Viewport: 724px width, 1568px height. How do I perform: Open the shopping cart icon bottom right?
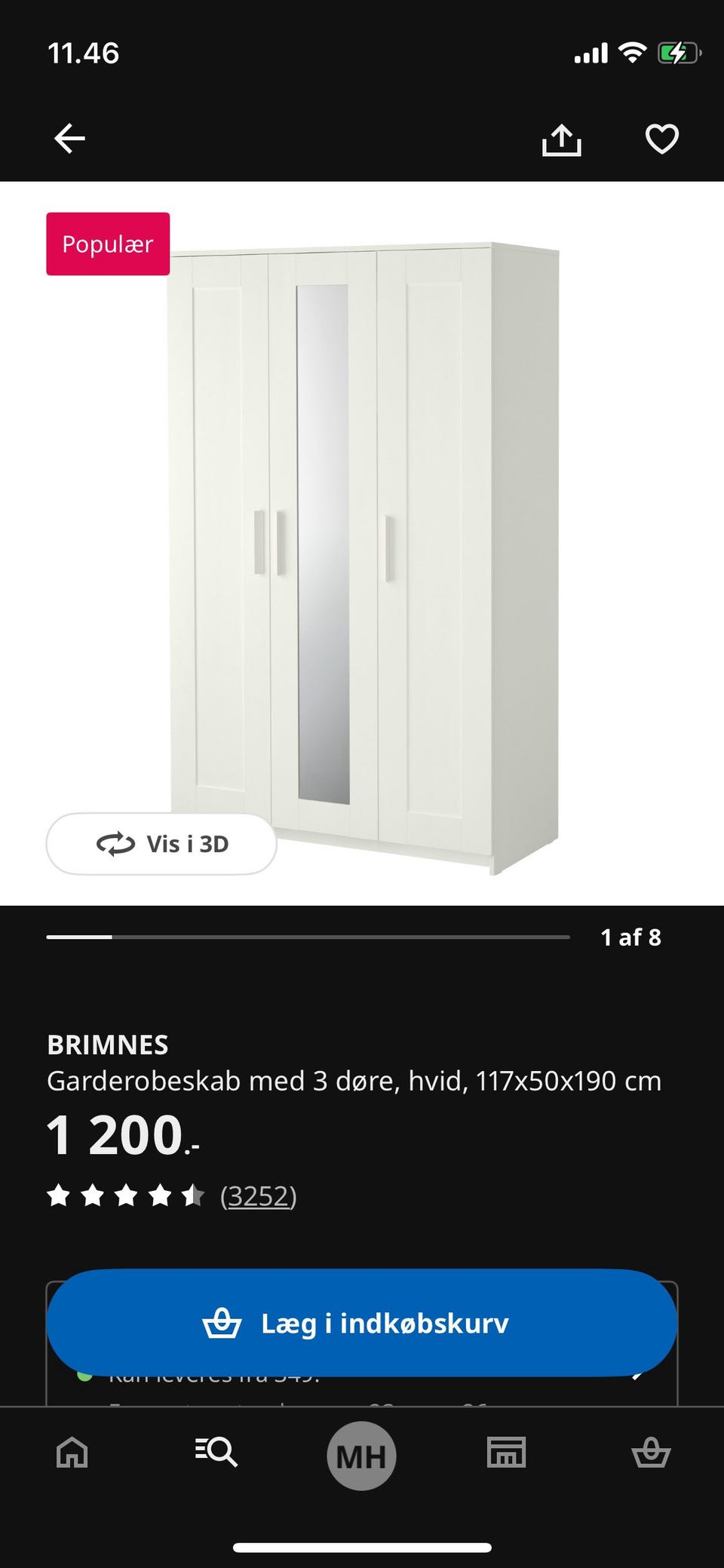pos(653,1454)
